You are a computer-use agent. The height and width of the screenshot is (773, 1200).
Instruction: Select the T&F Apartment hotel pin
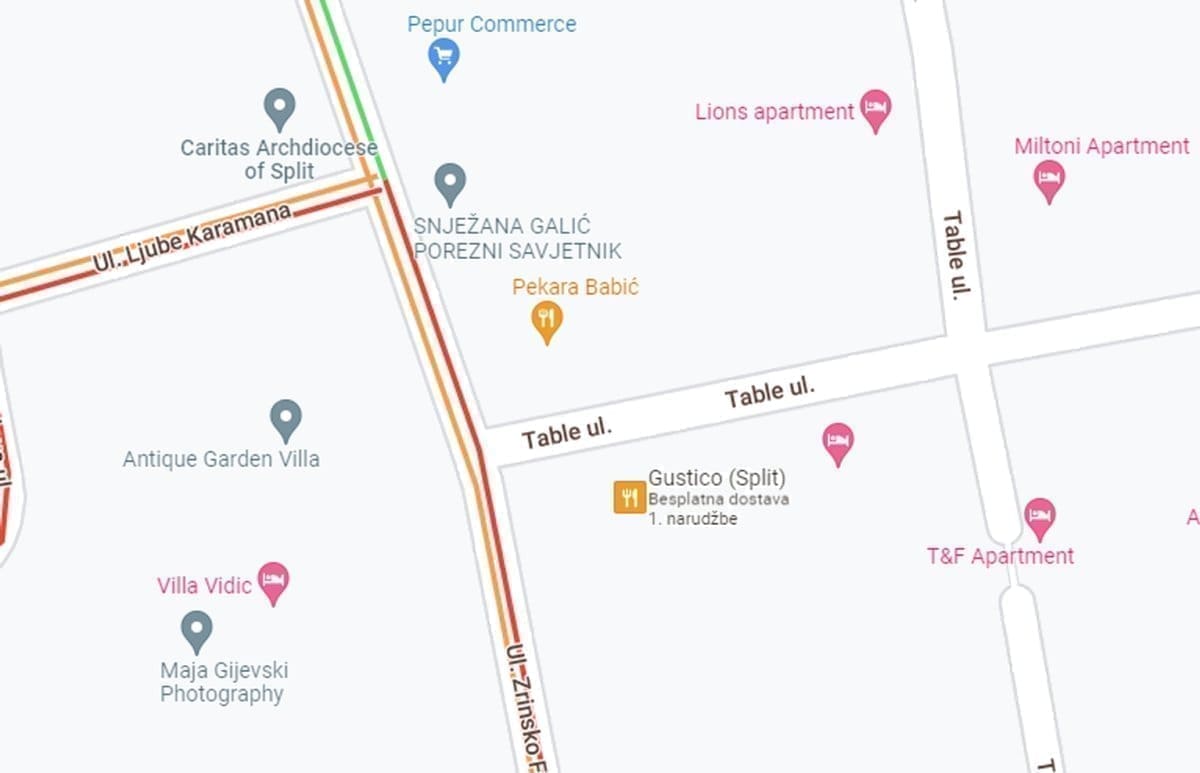point(1040,518)
